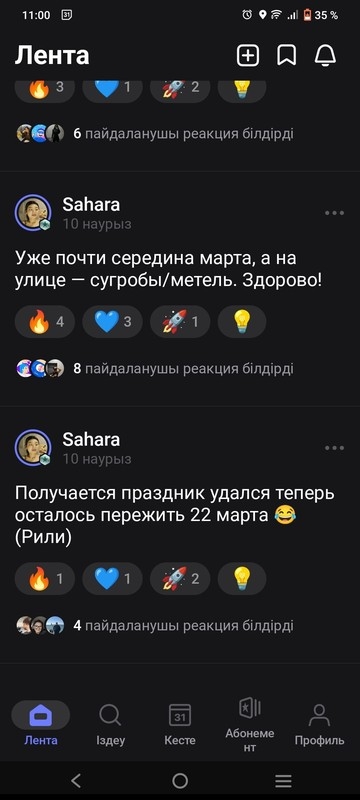The image size is (360, 800).
Task: React with fire to the 22 марта post
Action: coord(45,579)
